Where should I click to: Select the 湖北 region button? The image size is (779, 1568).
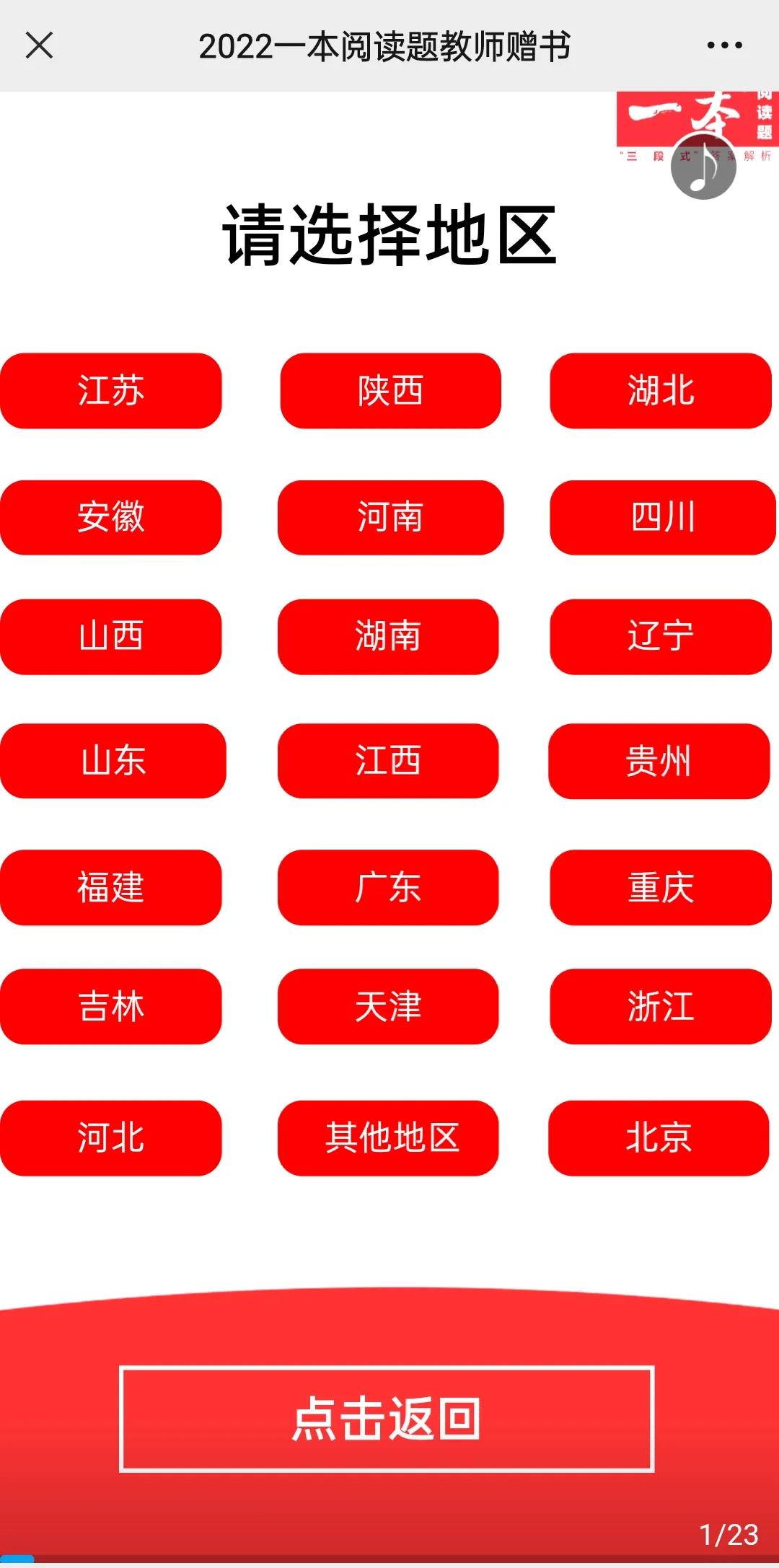coord(661,391)
